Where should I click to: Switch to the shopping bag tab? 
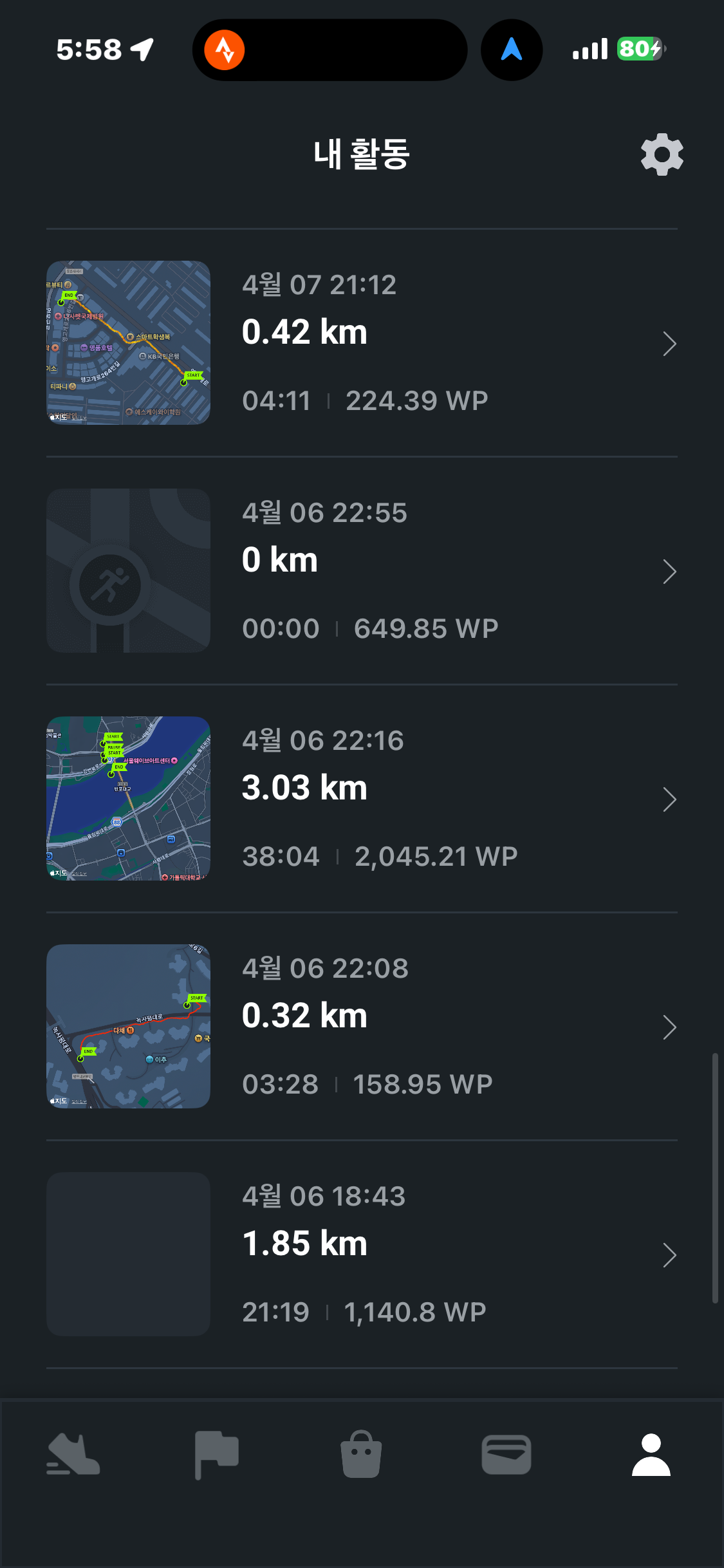pos(361,1455)
